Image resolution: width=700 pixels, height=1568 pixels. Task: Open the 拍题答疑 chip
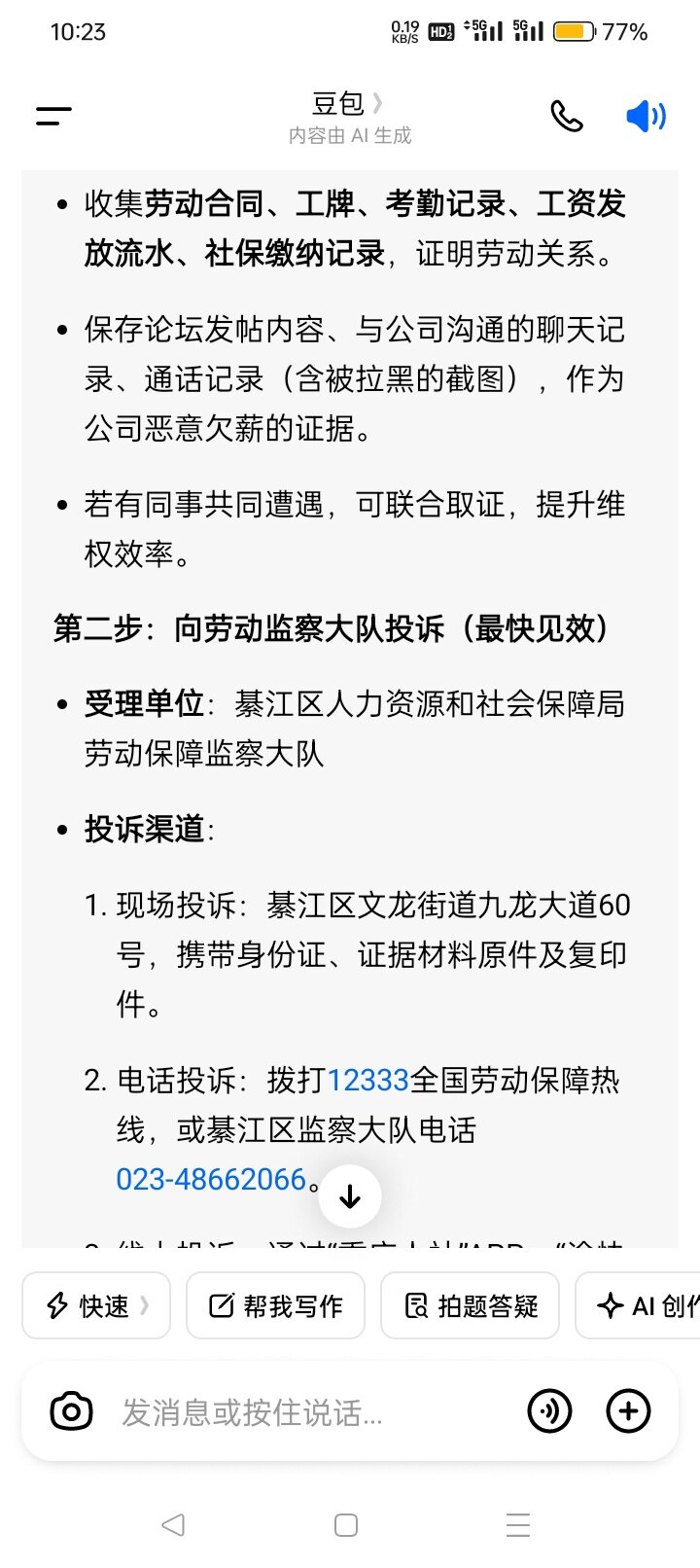tap(471, 1305)
